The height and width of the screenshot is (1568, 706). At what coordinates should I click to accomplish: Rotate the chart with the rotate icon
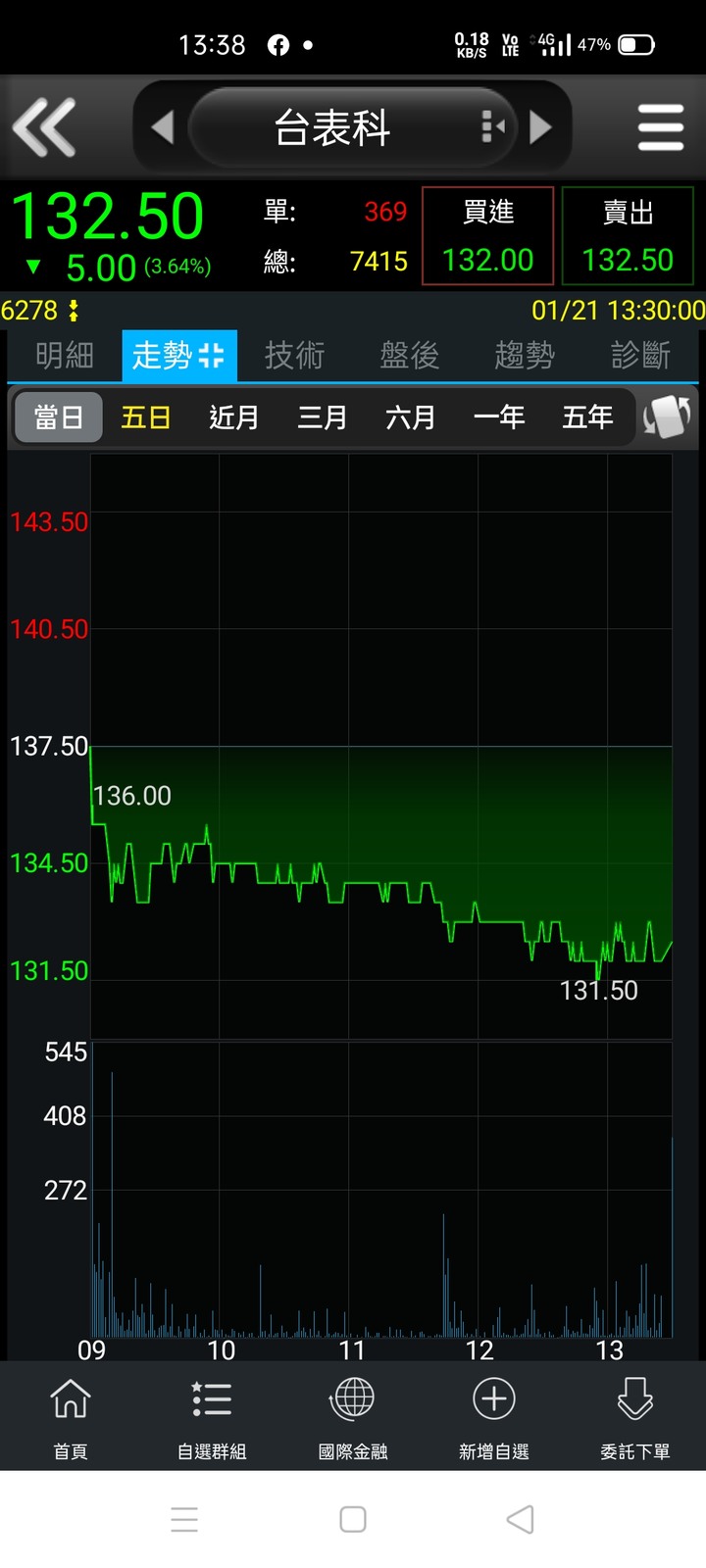point(668,416)
